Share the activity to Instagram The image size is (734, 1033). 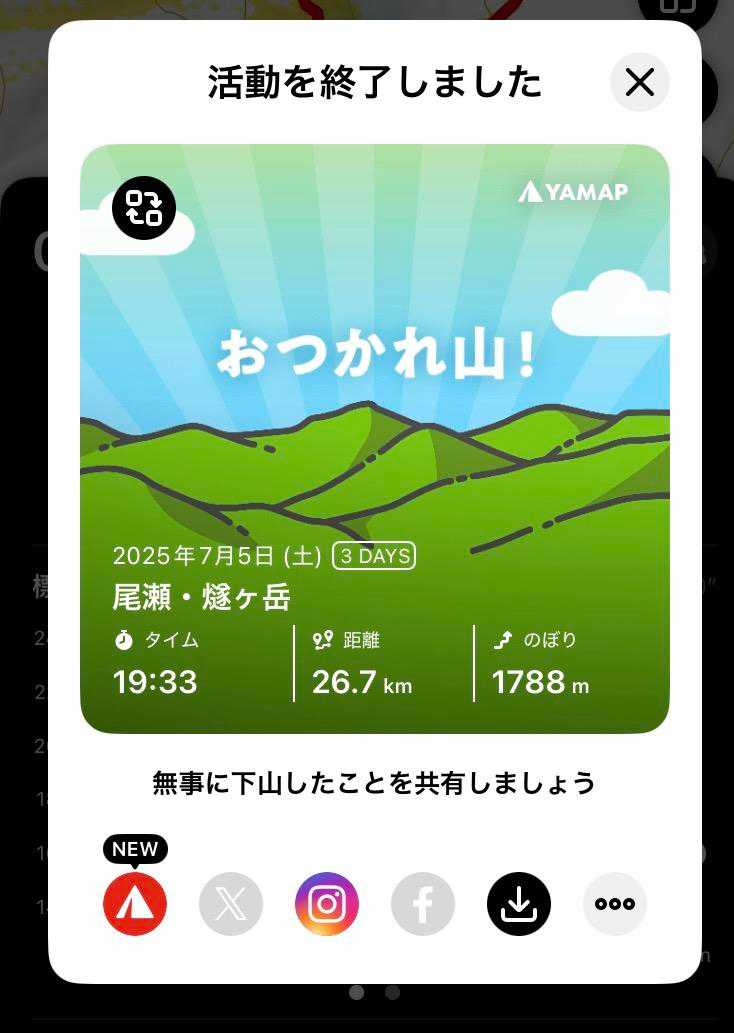pyautogui.click(x=327, y=904)
